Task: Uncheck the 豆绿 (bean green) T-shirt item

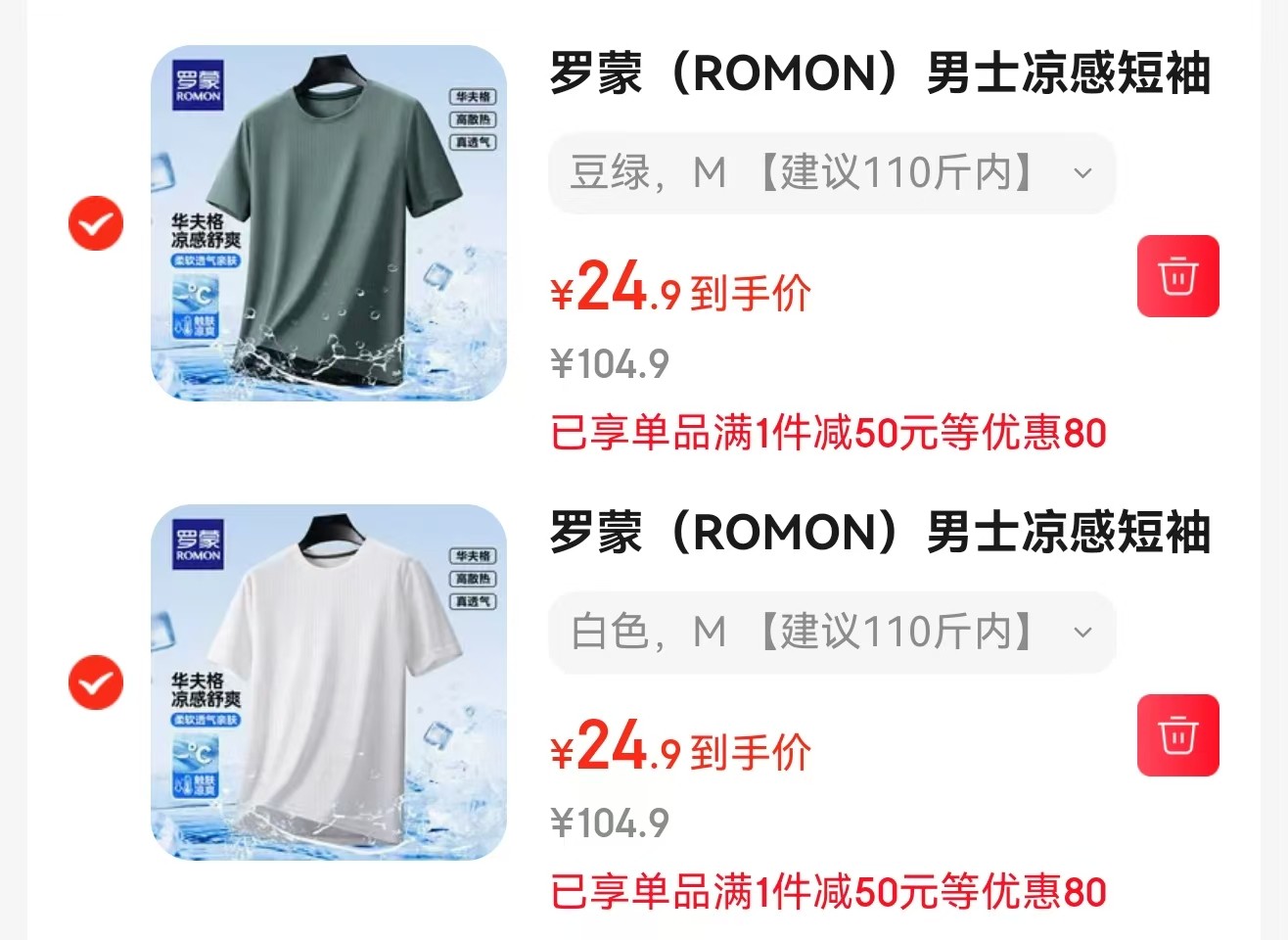Action: click(x=96, y=223)
